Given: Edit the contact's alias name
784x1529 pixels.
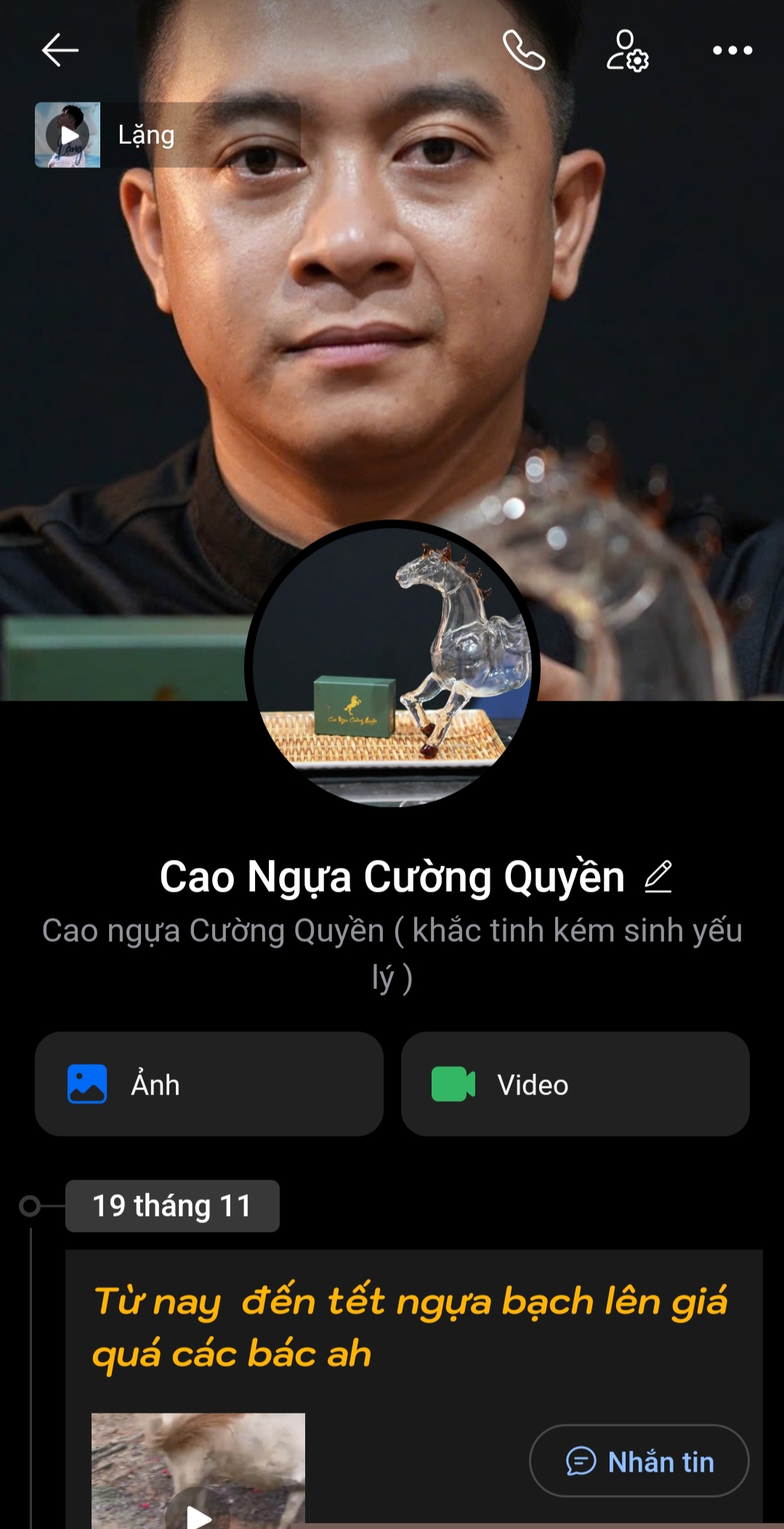Looking at the screenshot, I should (658, 876).
